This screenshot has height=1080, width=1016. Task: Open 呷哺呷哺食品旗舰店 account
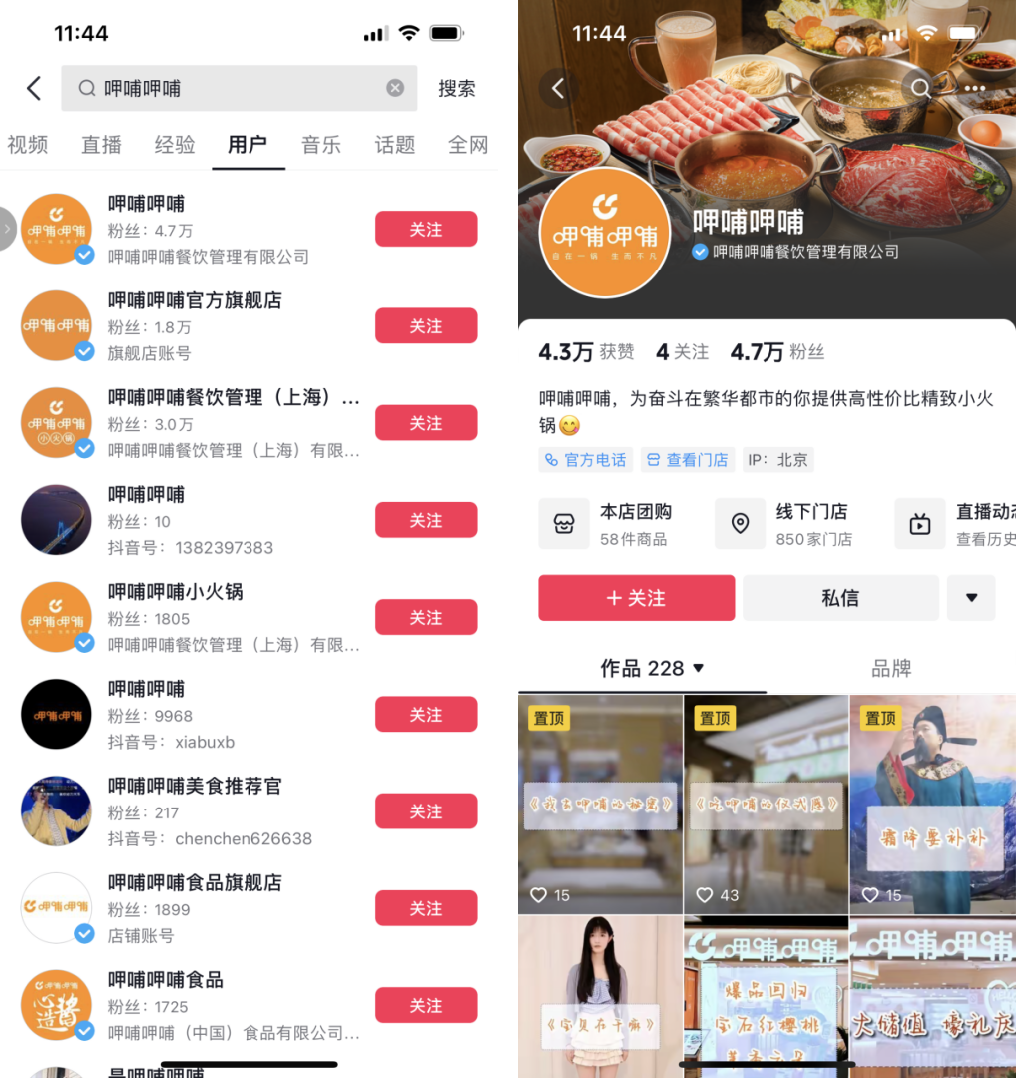click(x=195, y=883)
